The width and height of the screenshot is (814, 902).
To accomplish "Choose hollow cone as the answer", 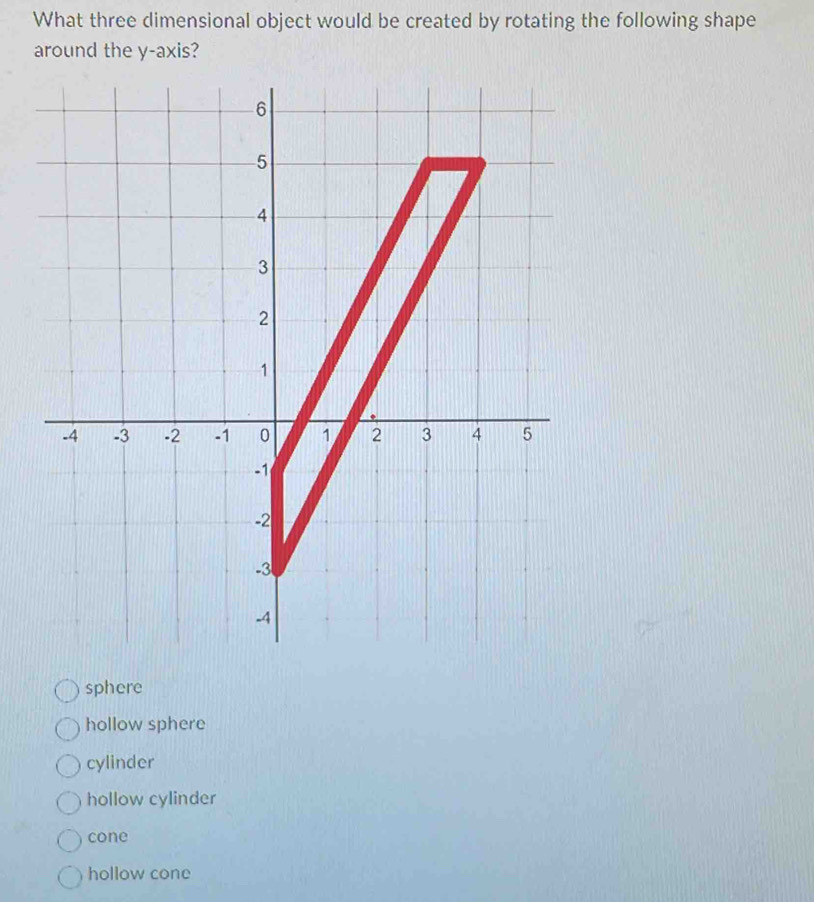I will (68, 875).
